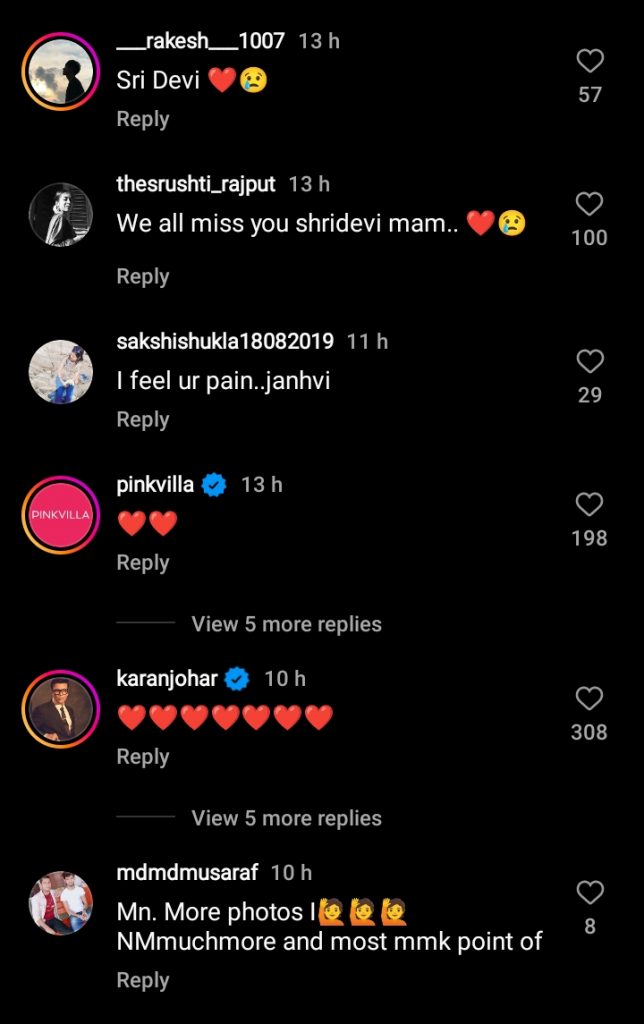Open sakshishukla18082019's profile picture
Image resolution: width=644 pixels, height=1024 pixels.
(61, 372)
